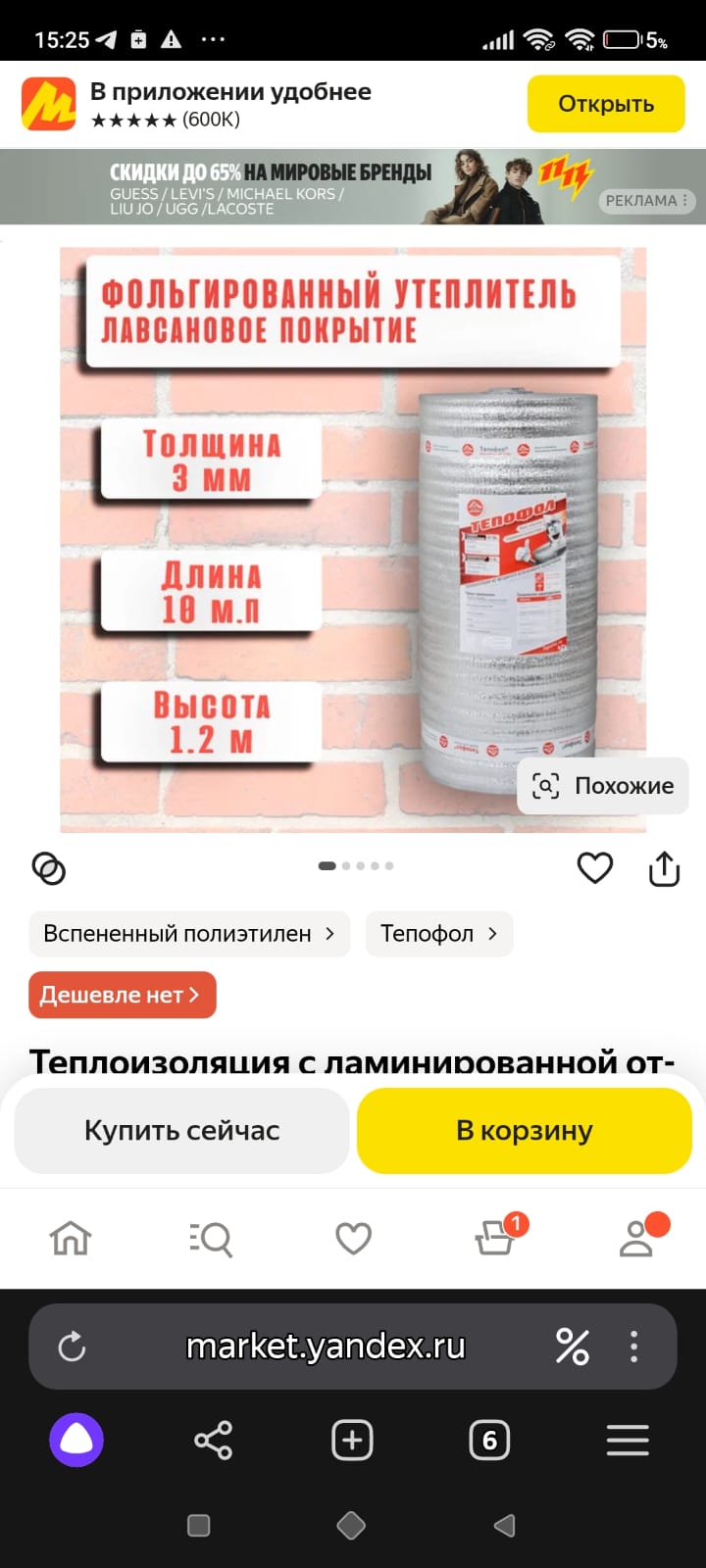Open the favorites tab in bottom bar
Screen dimensions: 706x1568
[x=353, y=1239]
